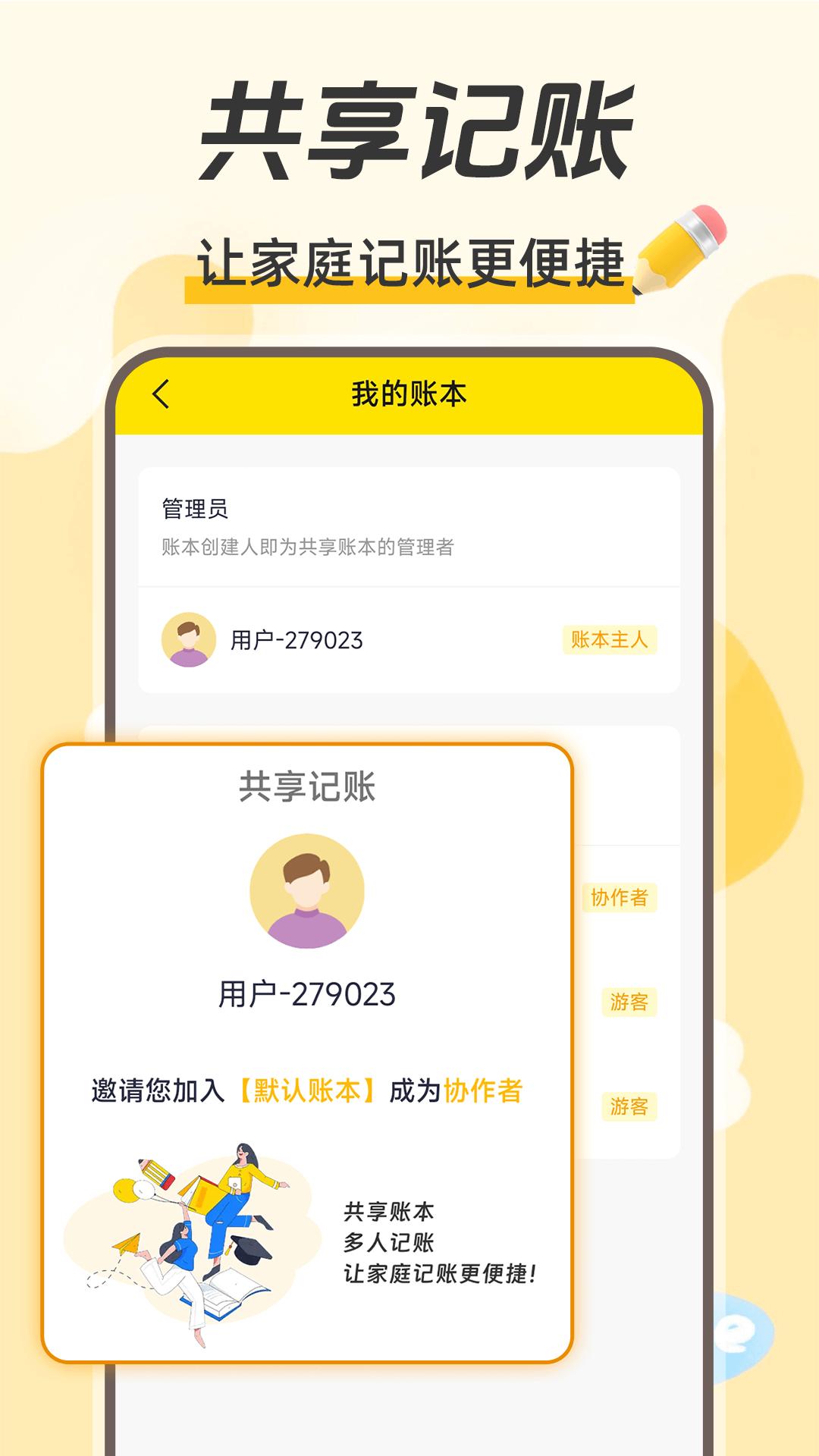Tap the back arrow on 我的账本 header
This screenshot has width=819, height=1456.
coord(158,395)
